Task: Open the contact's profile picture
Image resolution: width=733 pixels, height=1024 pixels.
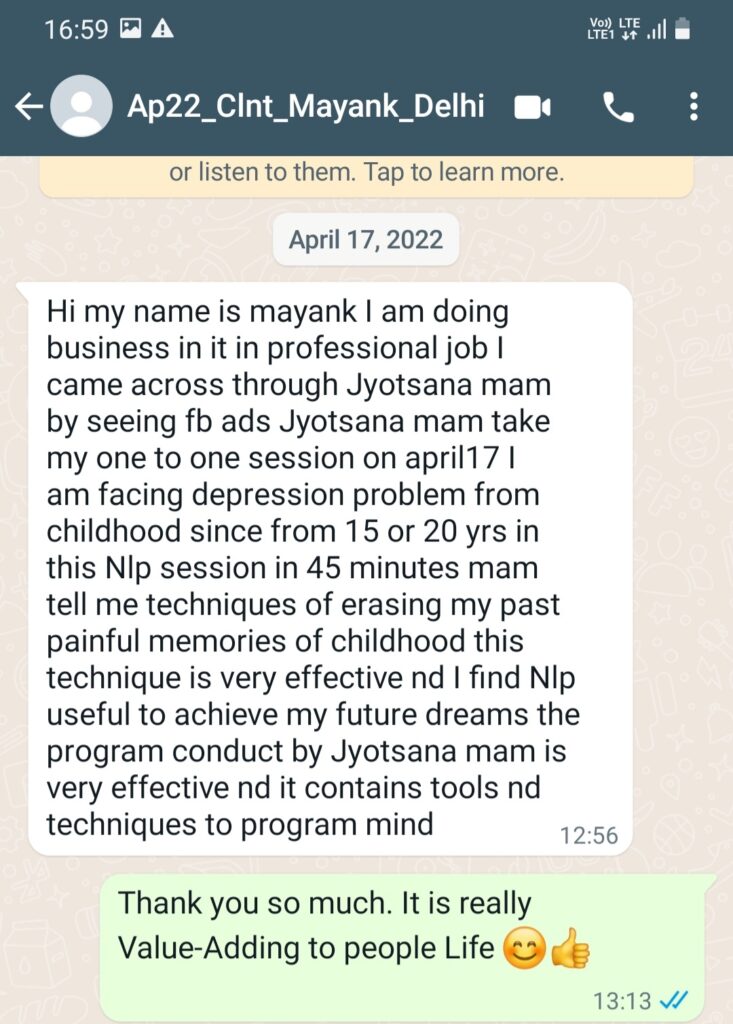Action: tap(81, 107)
